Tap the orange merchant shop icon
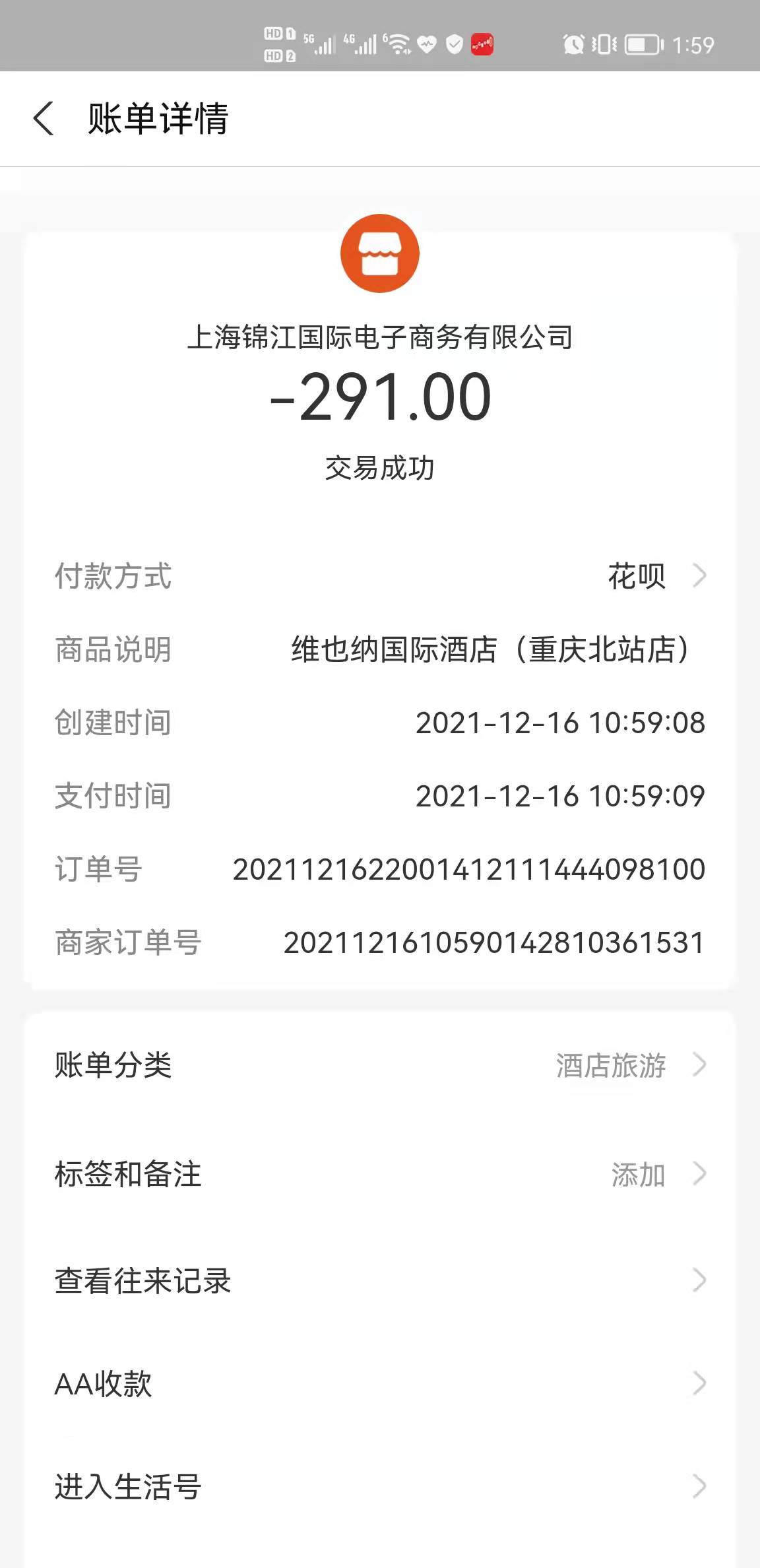The image size is (760, 1568). [x=380, y=253]
